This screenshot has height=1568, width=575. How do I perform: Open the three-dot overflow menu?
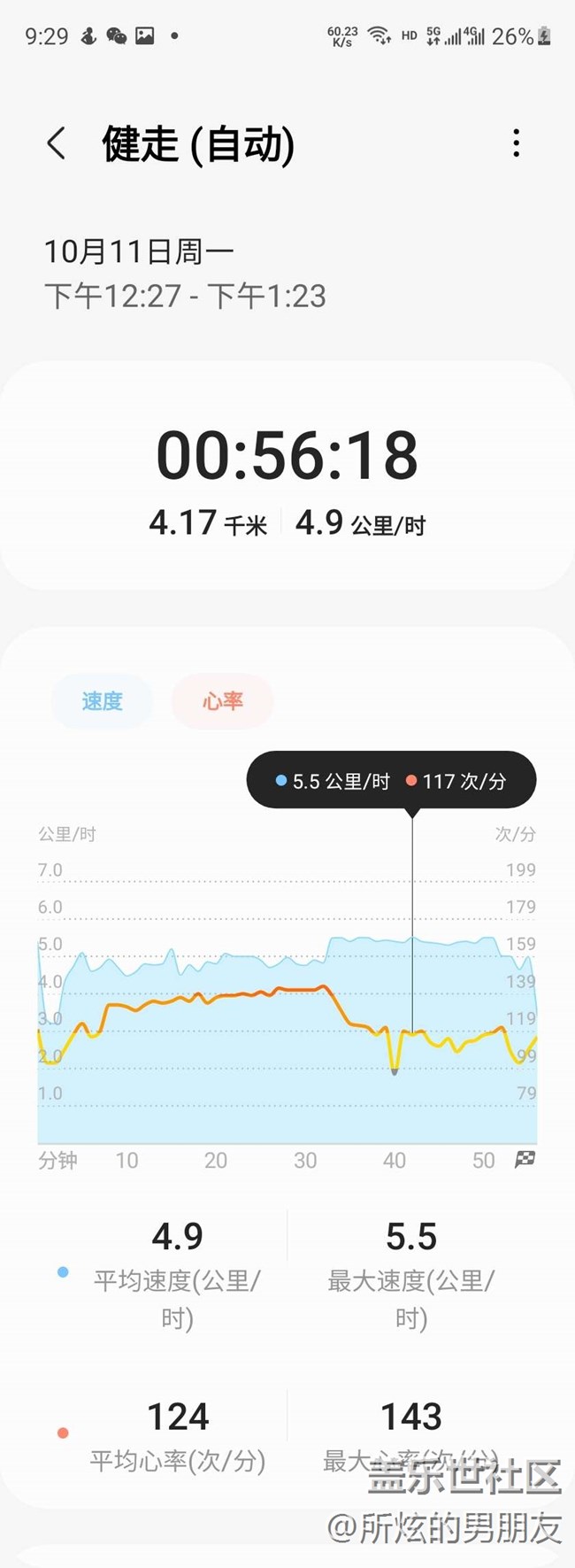pos(517,143)
